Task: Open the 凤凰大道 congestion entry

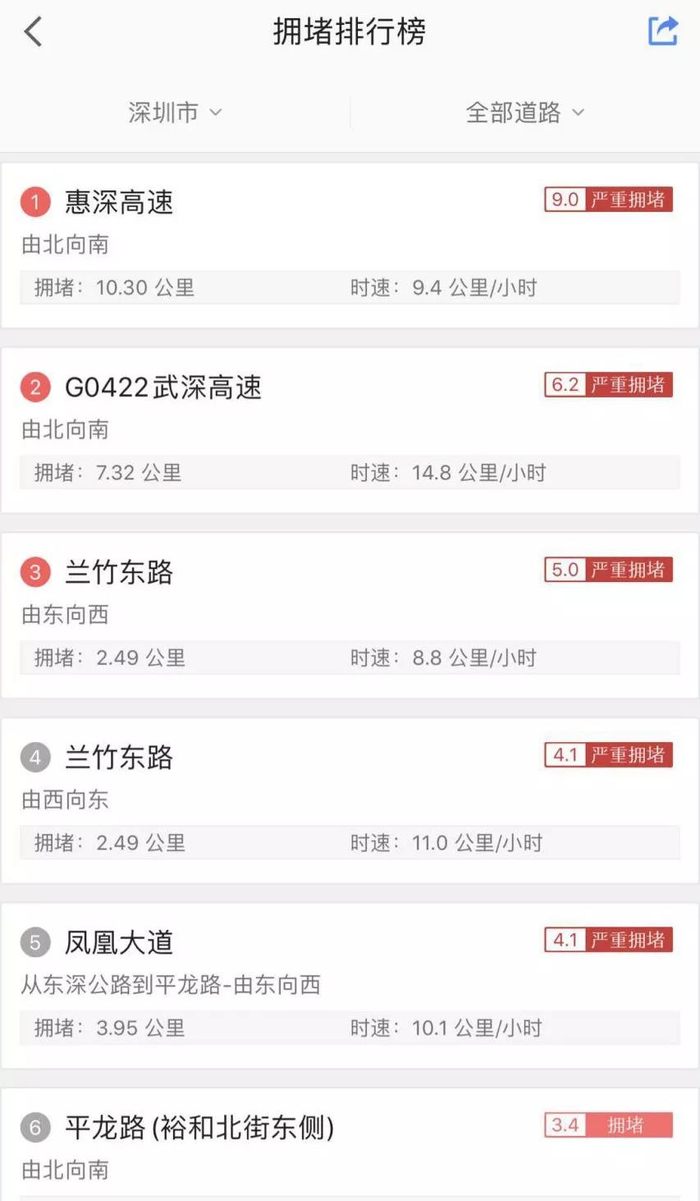Action: (x=350, y=985)
